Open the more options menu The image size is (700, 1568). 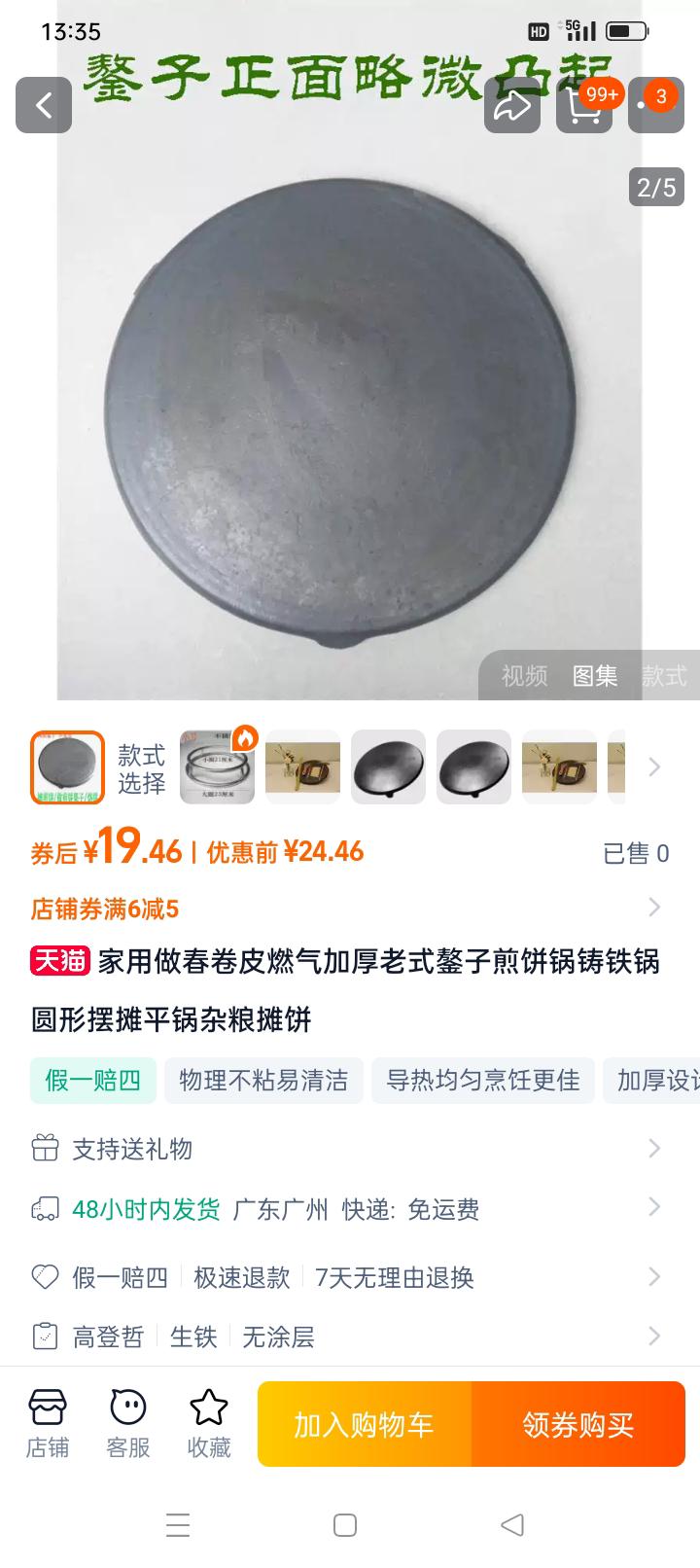coord(655,105)
